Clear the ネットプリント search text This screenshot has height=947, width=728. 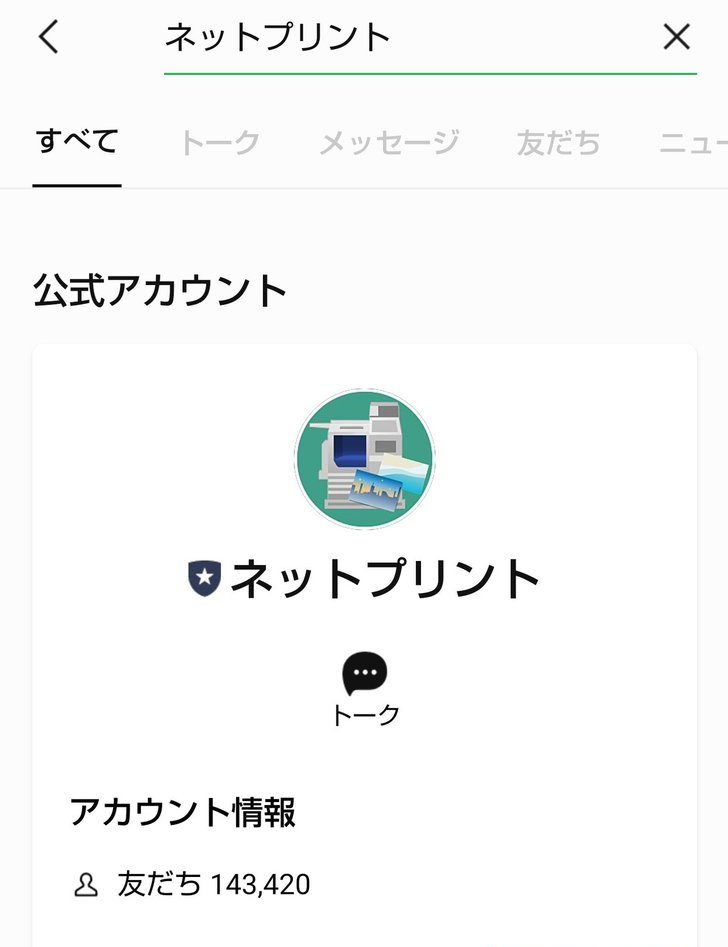click(677, 38)
